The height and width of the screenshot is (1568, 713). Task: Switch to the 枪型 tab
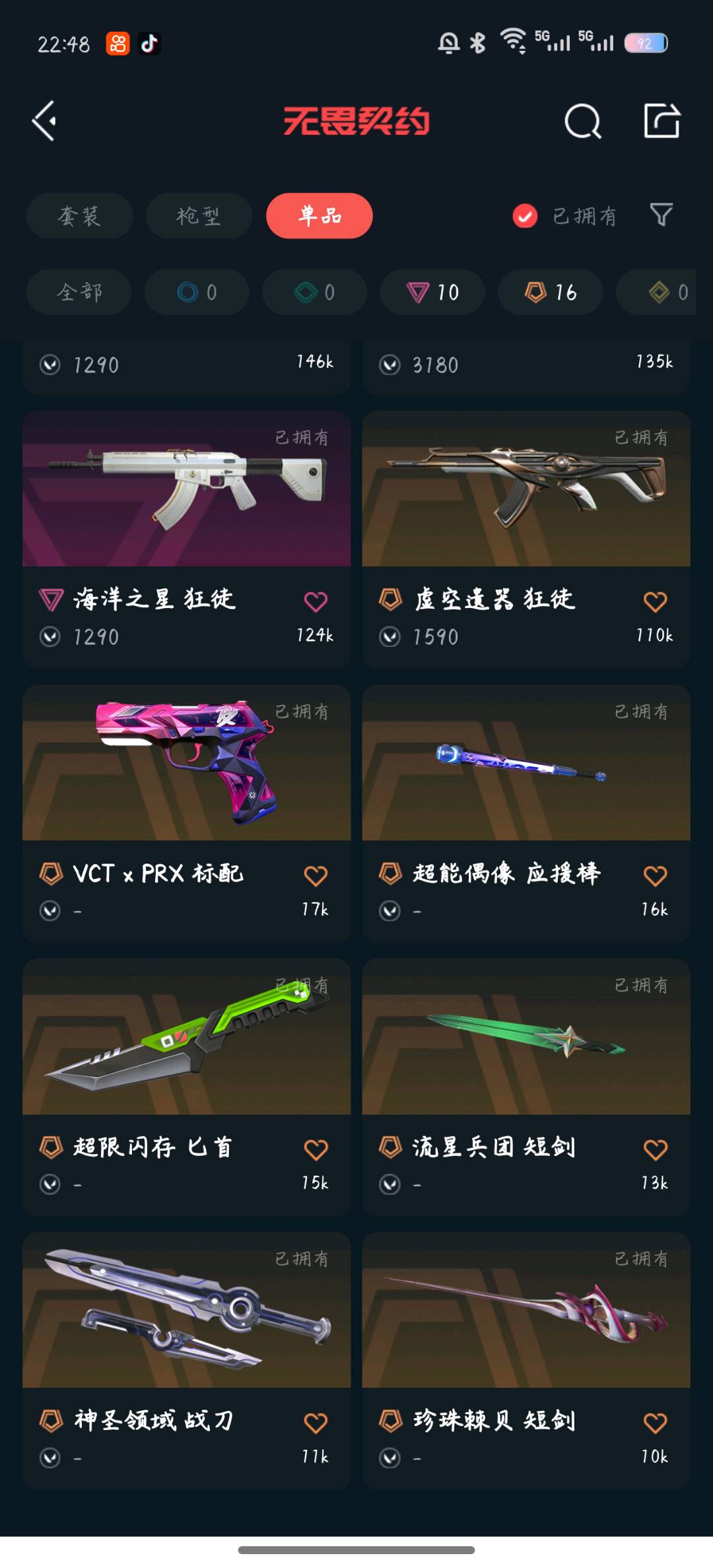click(x=199, y=216)
